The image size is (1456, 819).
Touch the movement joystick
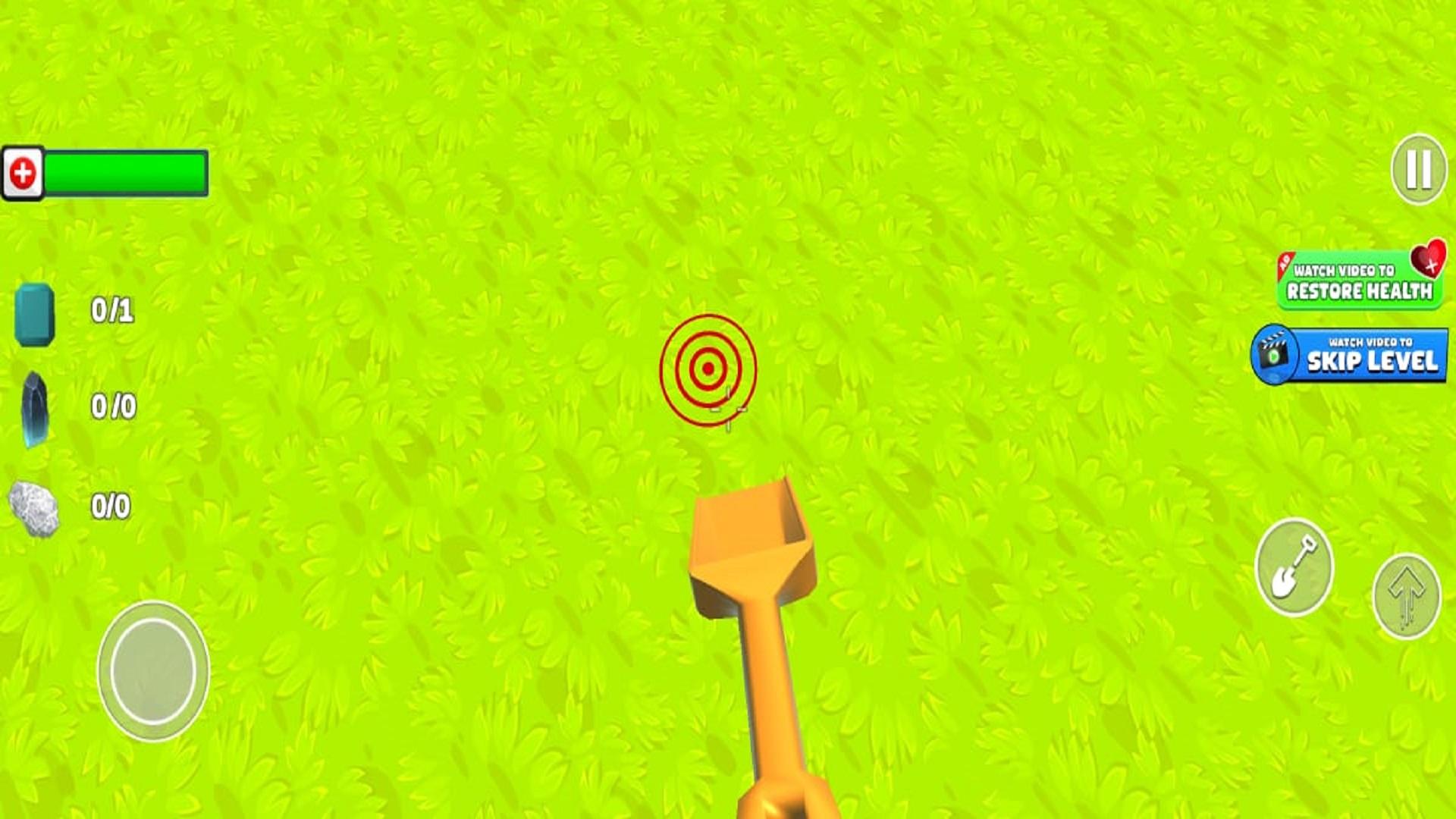[153, 670]
